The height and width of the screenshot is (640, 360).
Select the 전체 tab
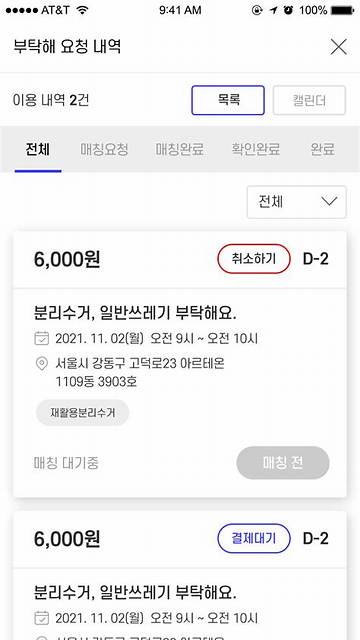pyautogui.click(x=38, y=149)
